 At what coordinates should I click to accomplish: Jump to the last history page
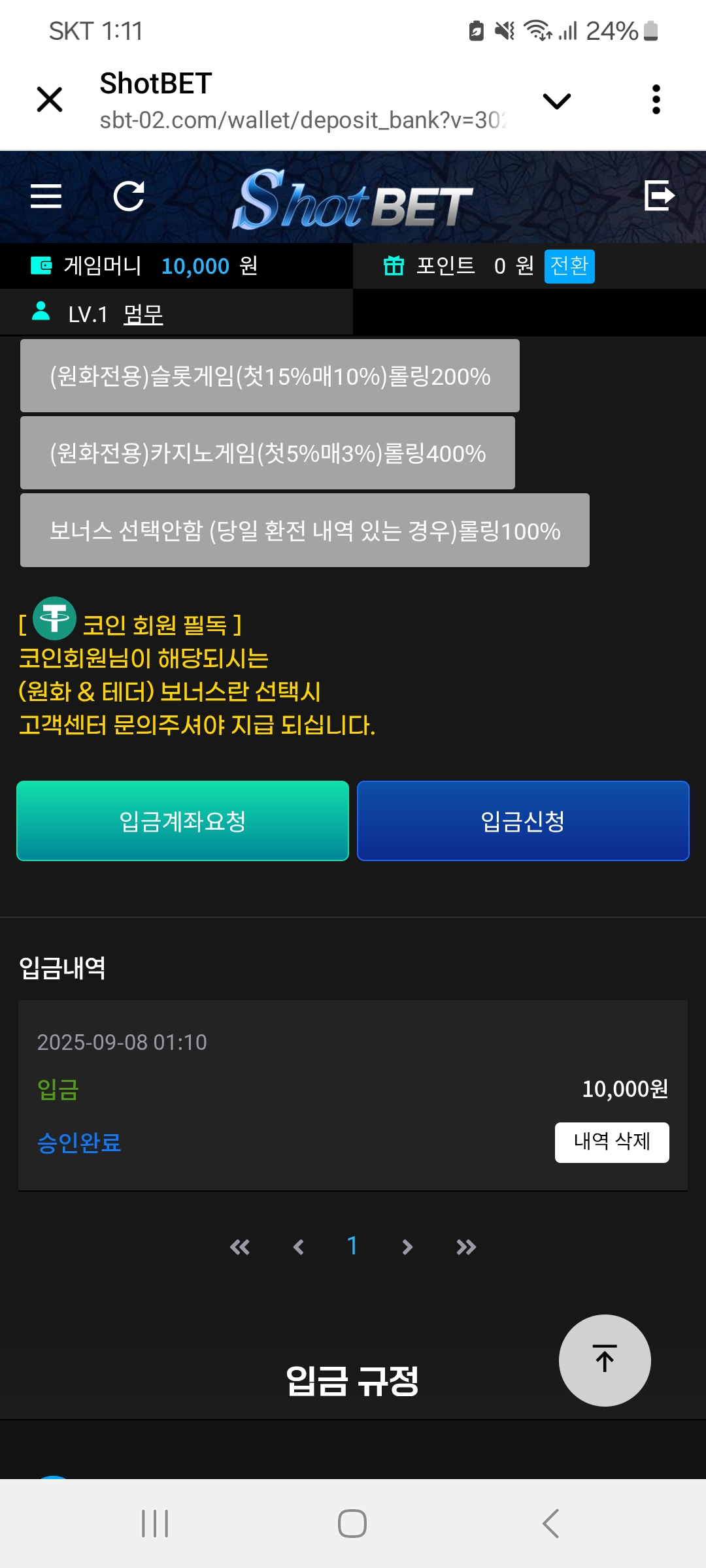(x=466, y=1247)
